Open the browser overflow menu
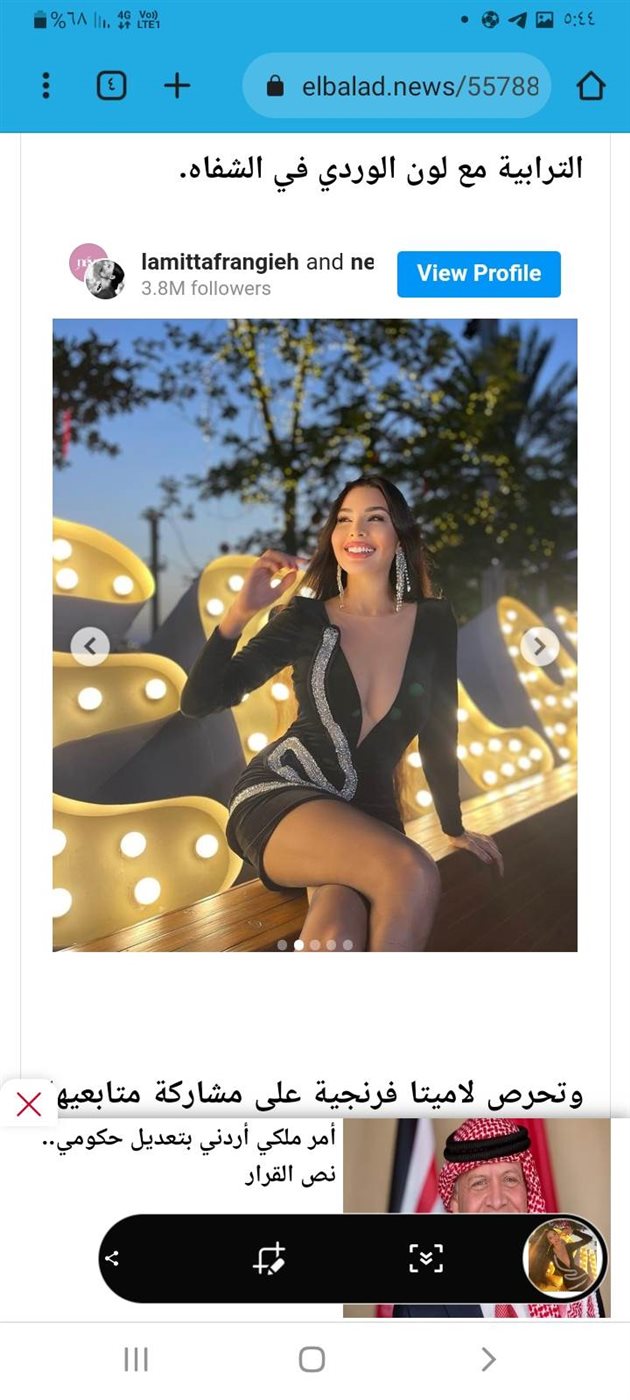Screen dimensions: 630x1400 point(46,86)
